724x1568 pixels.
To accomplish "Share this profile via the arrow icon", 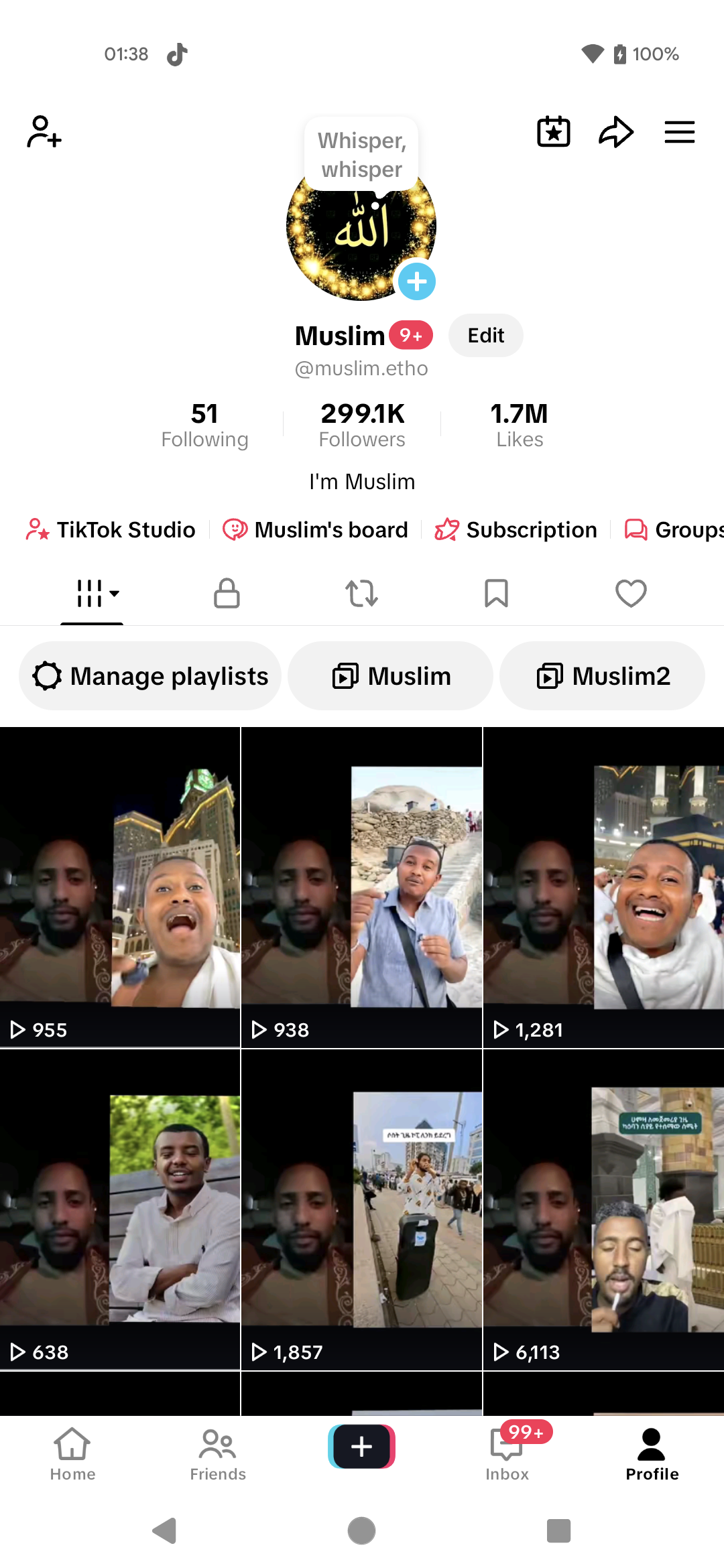I will (x=616, y=131).
